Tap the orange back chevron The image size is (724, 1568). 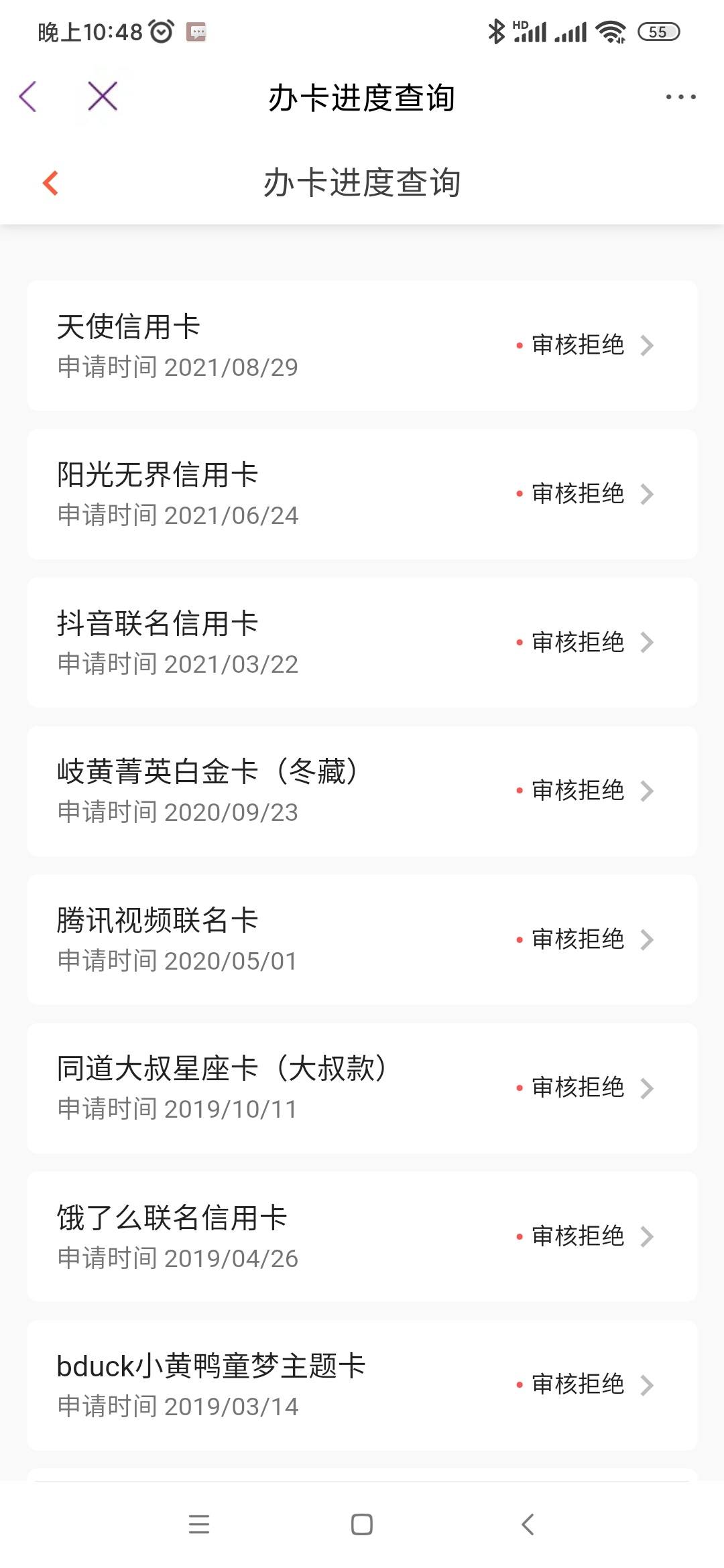tap(50, 183)
